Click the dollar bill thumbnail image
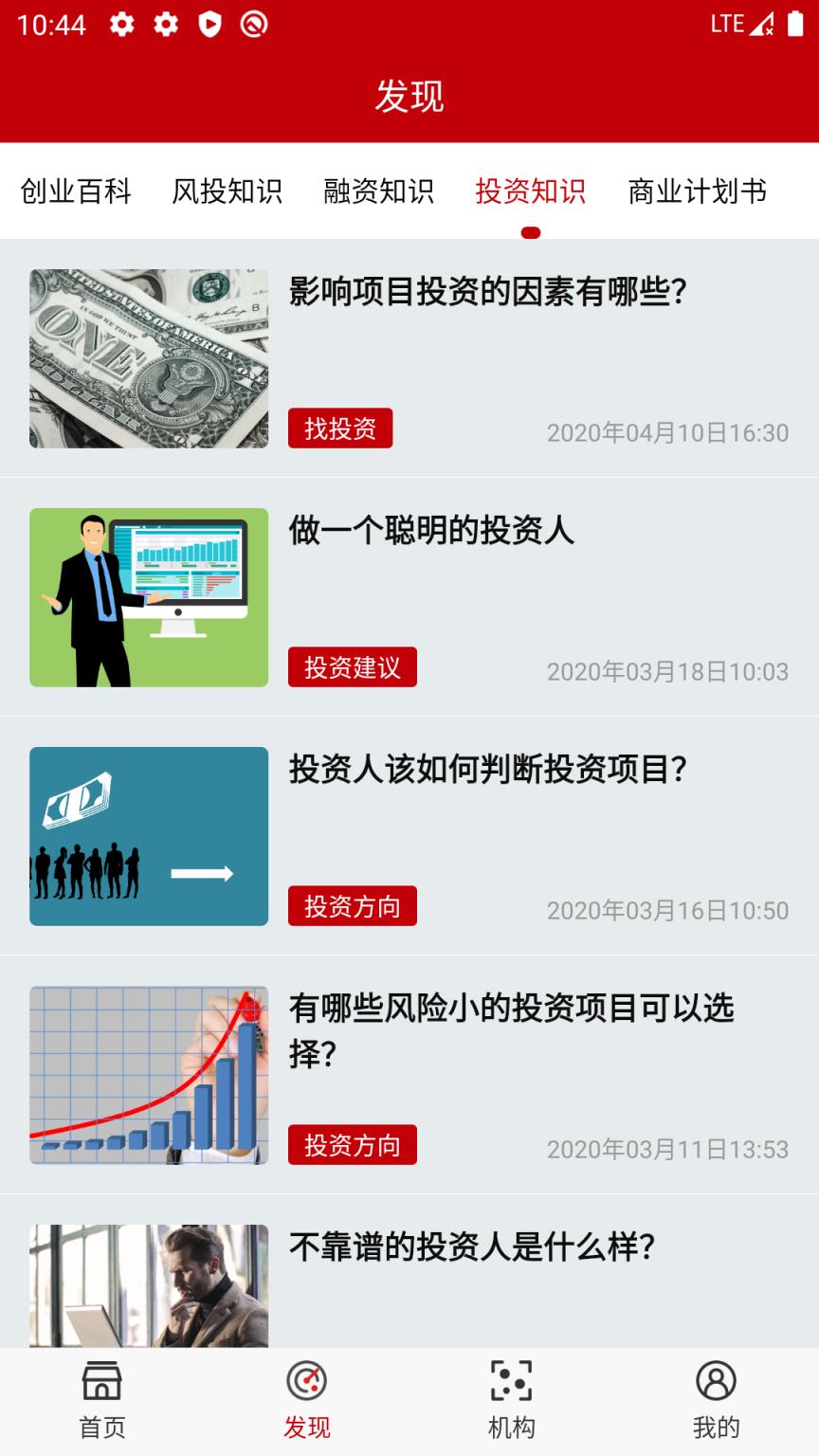 tap(148, 360)
